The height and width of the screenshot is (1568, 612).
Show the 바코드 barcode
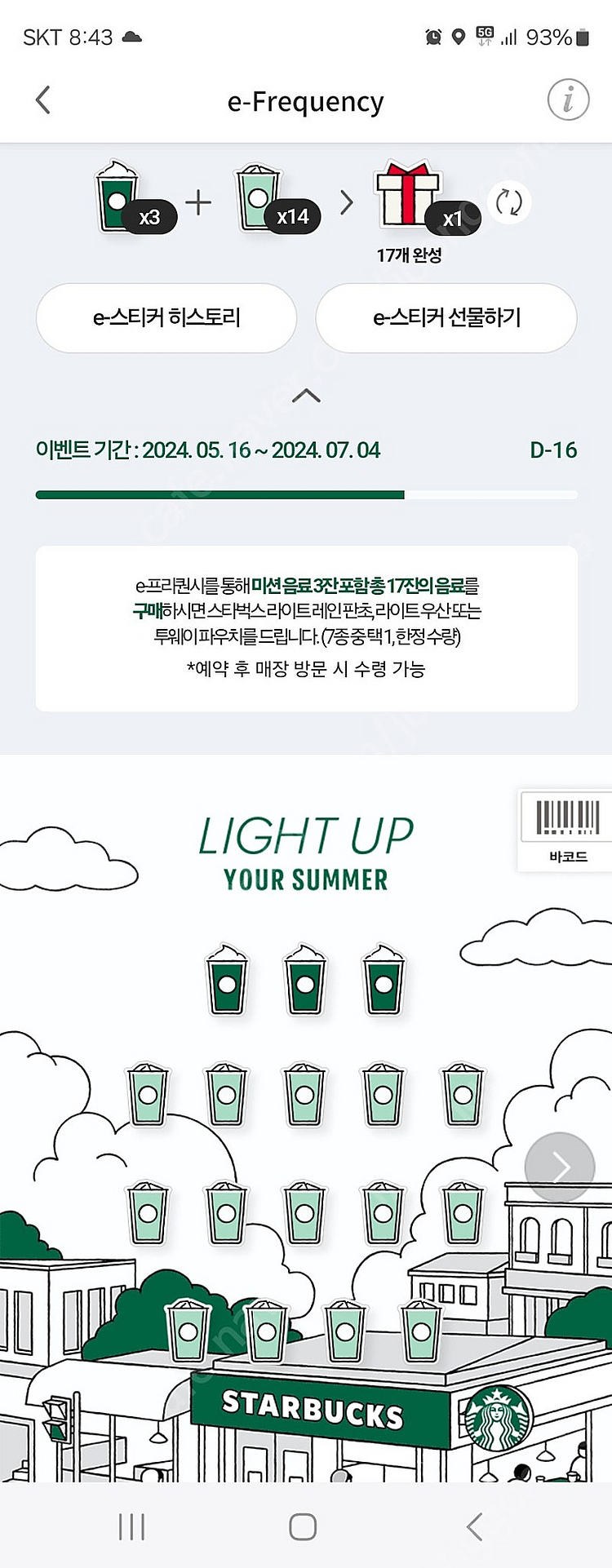pyautogui.click(x=568, y=830)
